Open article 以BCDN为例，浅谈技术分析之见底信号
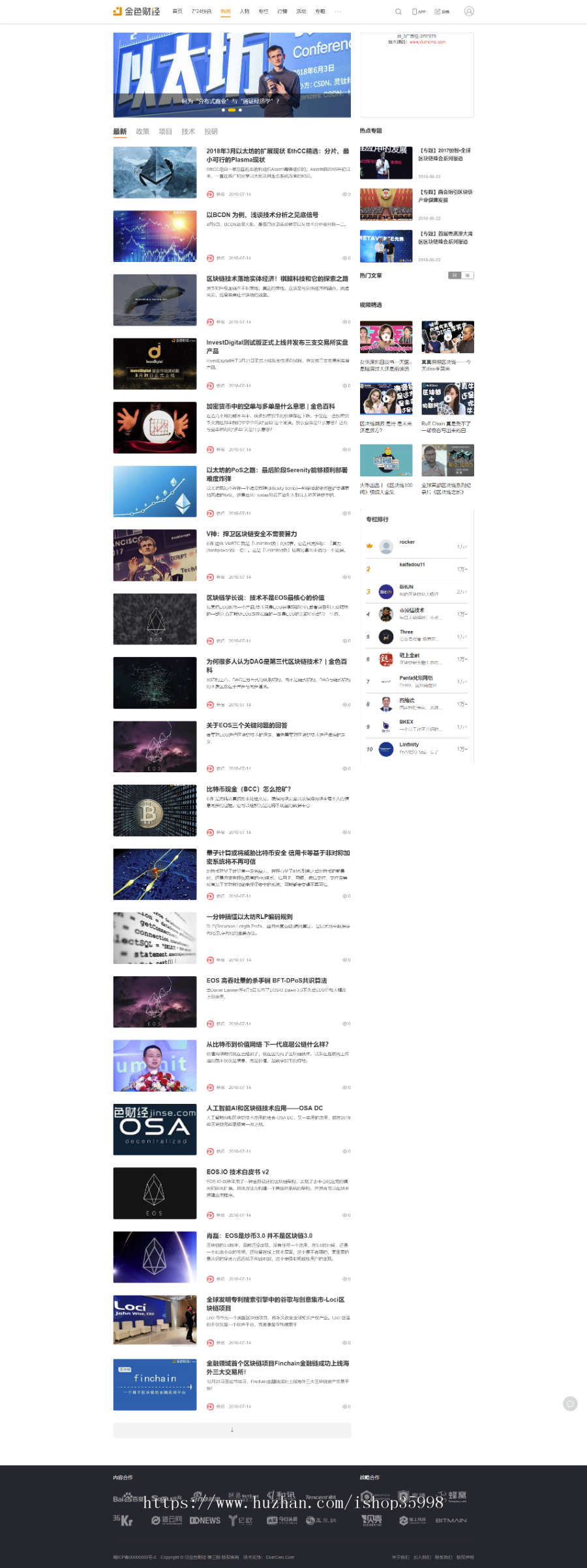Image resolution: width=587 pixels, height=1568 pixels. point(262,215)
